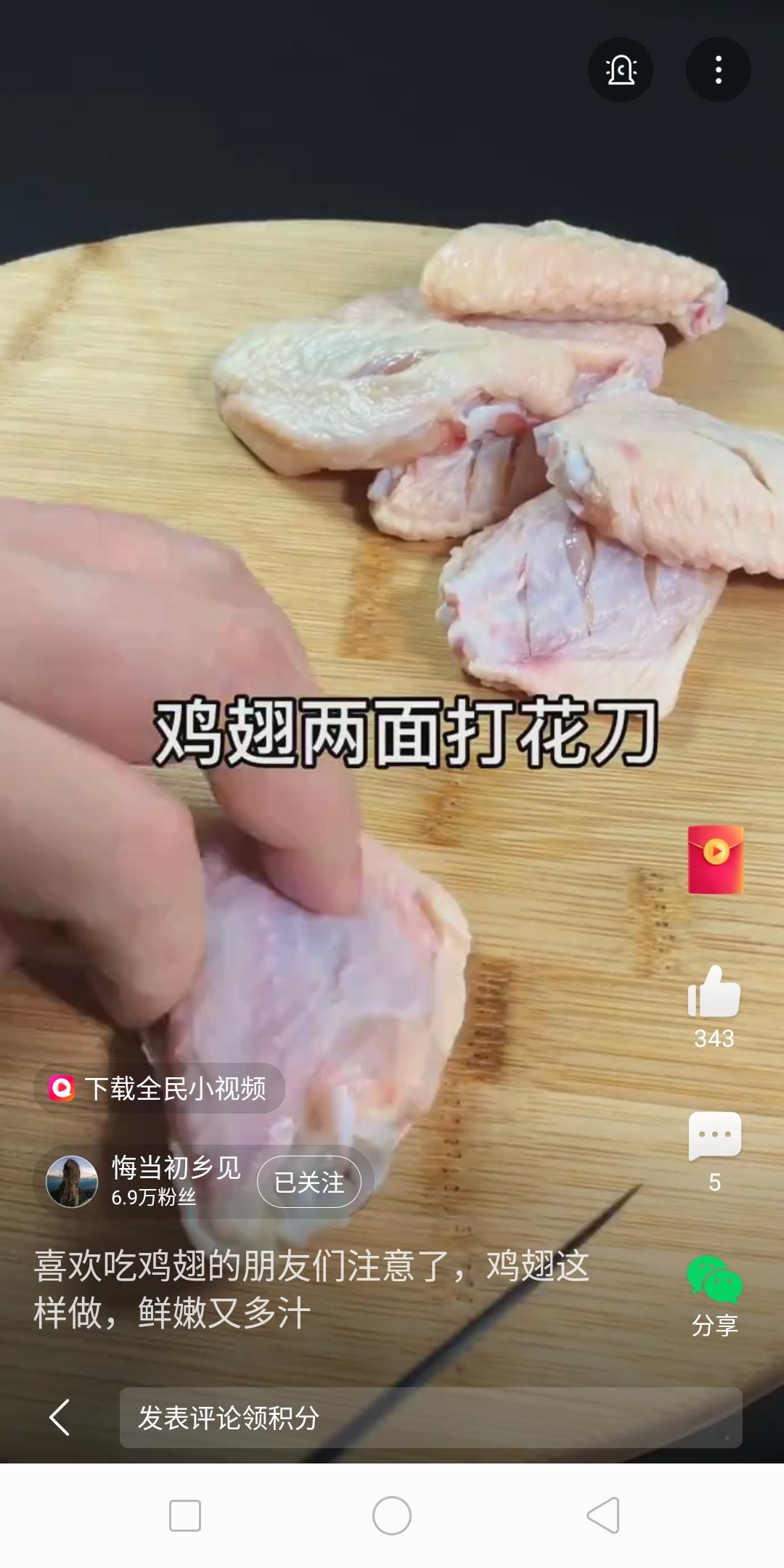Go to home screen via system home button
The width and height of the screenshot is (784, 1568).
(x=392, y=1516)
